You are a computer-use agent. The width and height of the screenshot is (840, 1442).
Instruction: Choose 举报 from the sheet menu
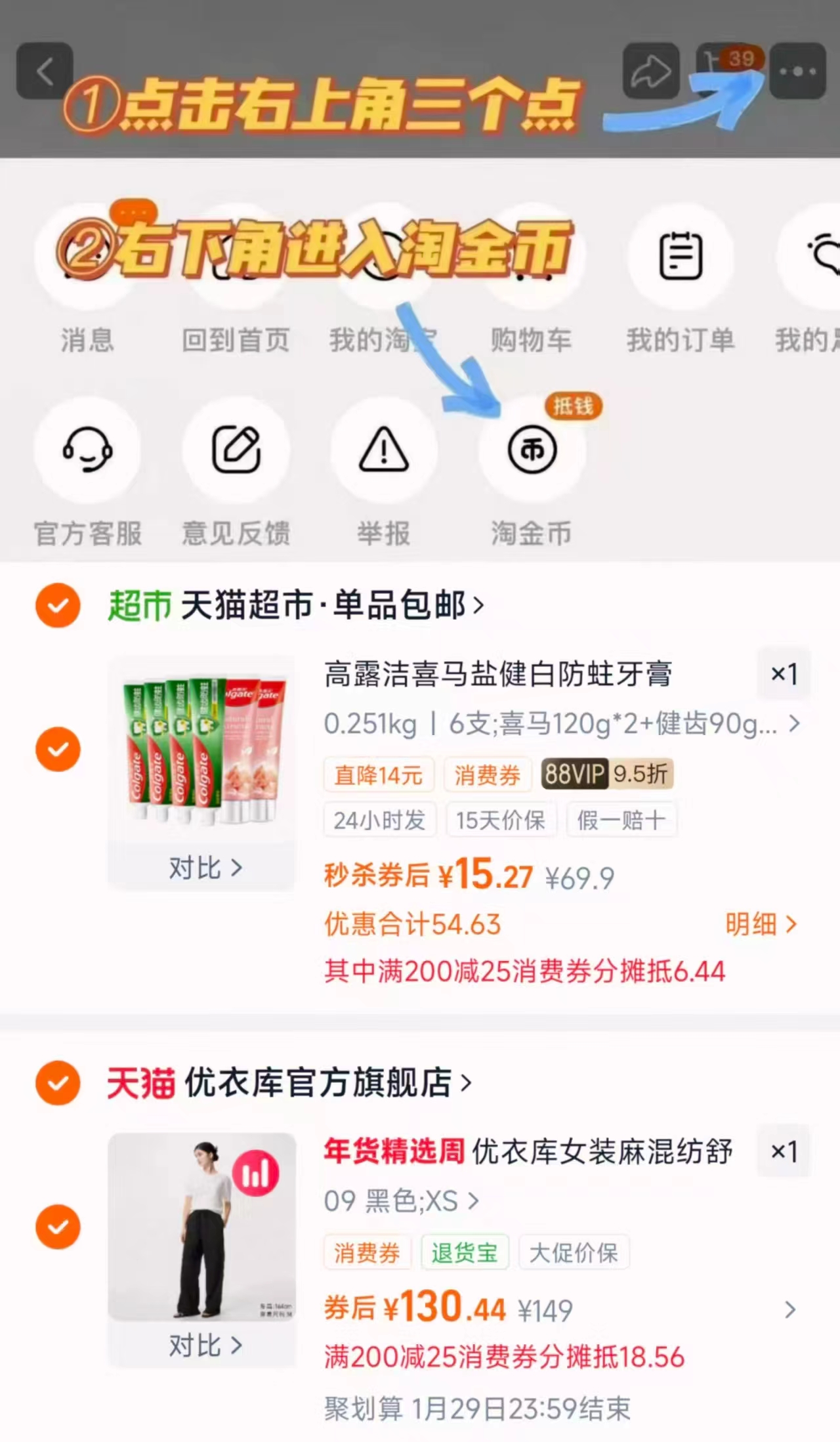(x=384, y=450)
